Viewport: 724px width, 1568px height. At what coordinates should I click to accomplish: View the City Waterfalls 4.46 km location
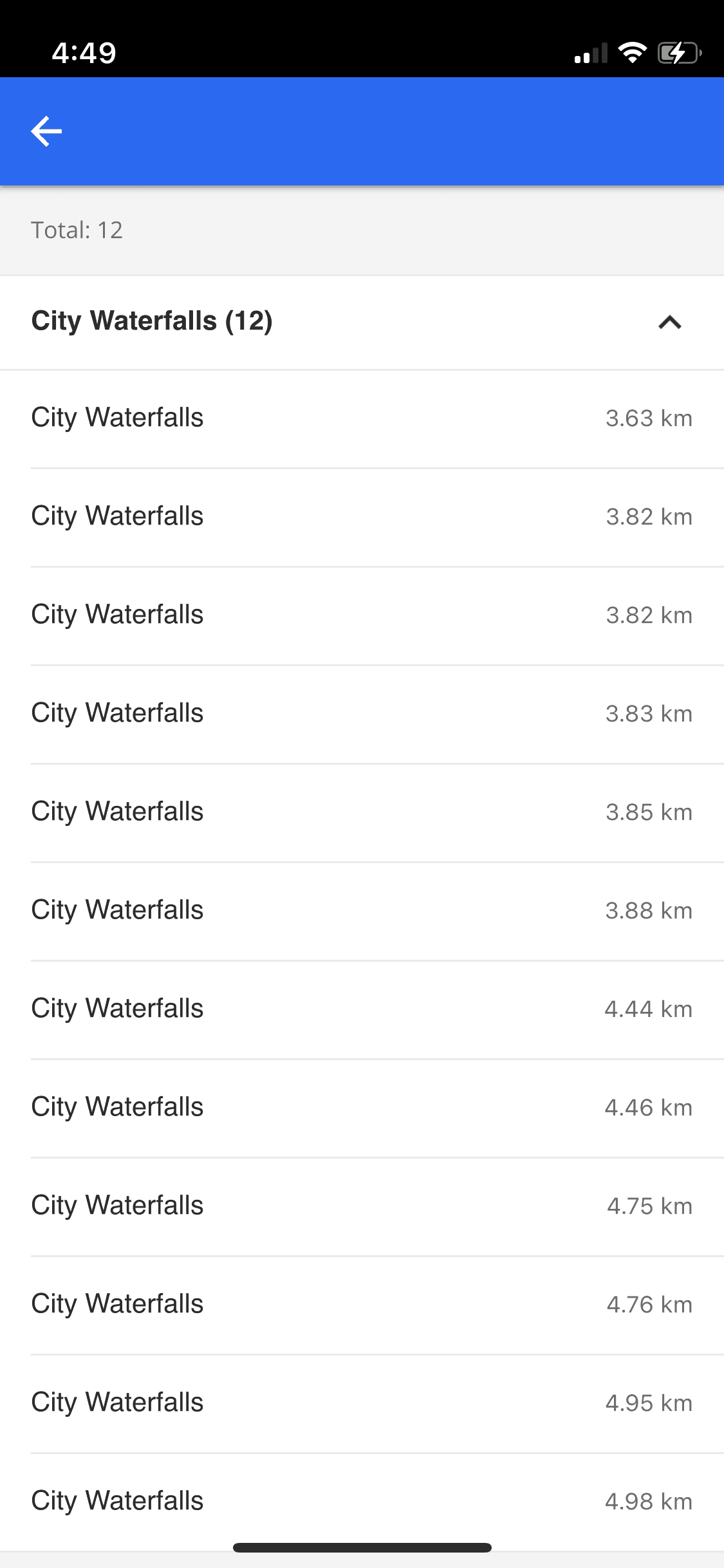click(362, 1107)
